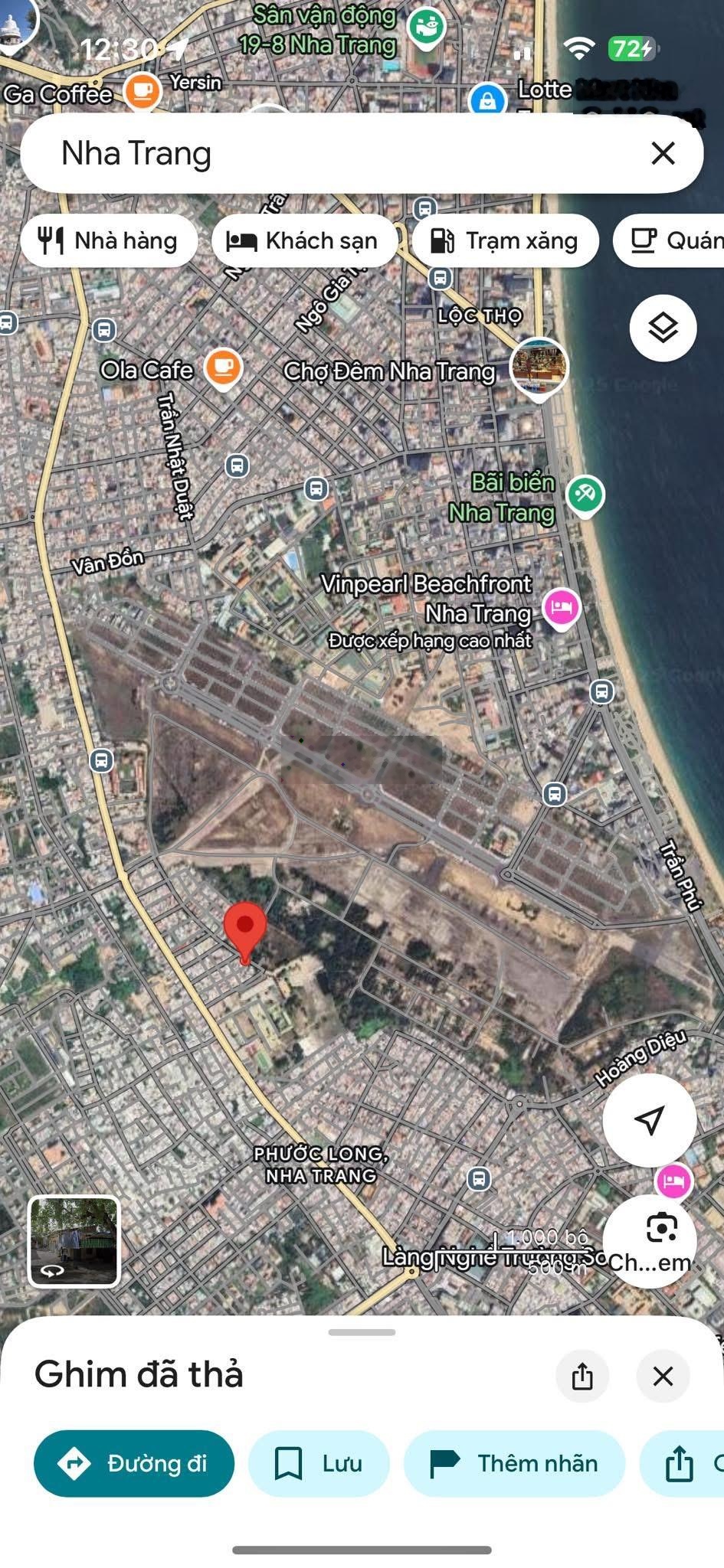Select the Ola Cafe map marker
Screen dimensions: 724x1568
[x=223, y=367]
